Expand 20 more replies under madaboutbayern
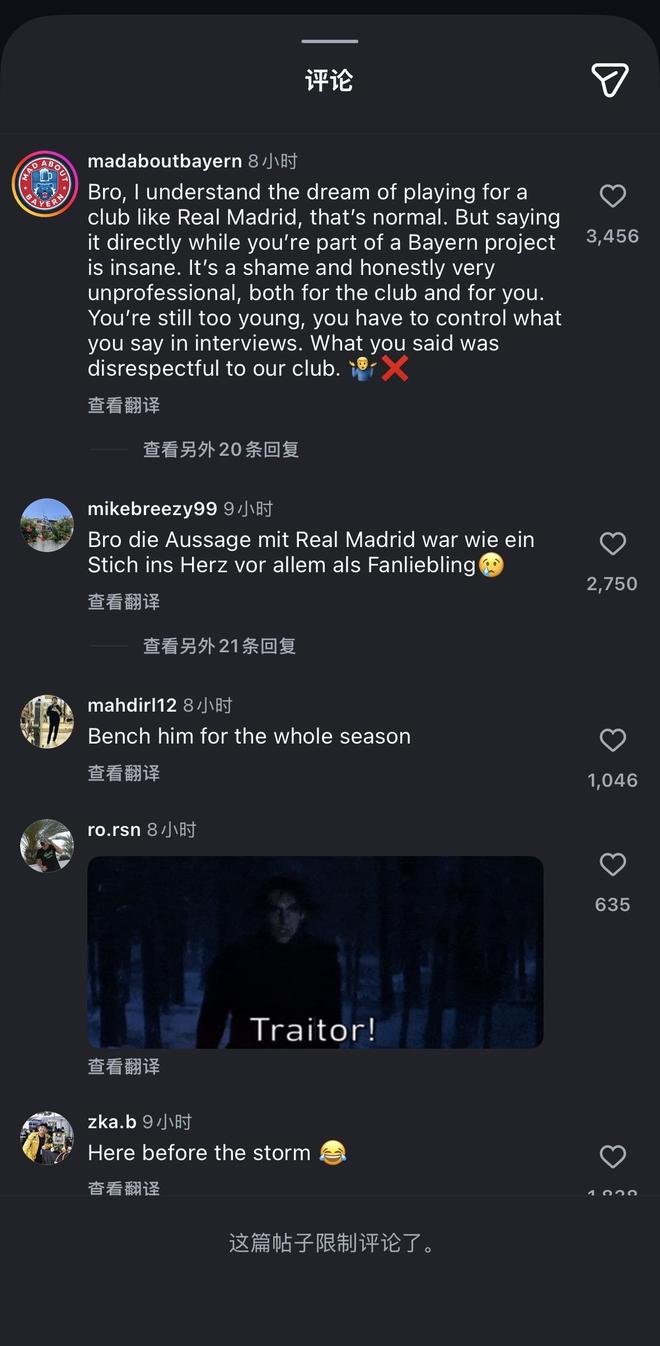This screenshot has width=660, height=1346. 220,450
